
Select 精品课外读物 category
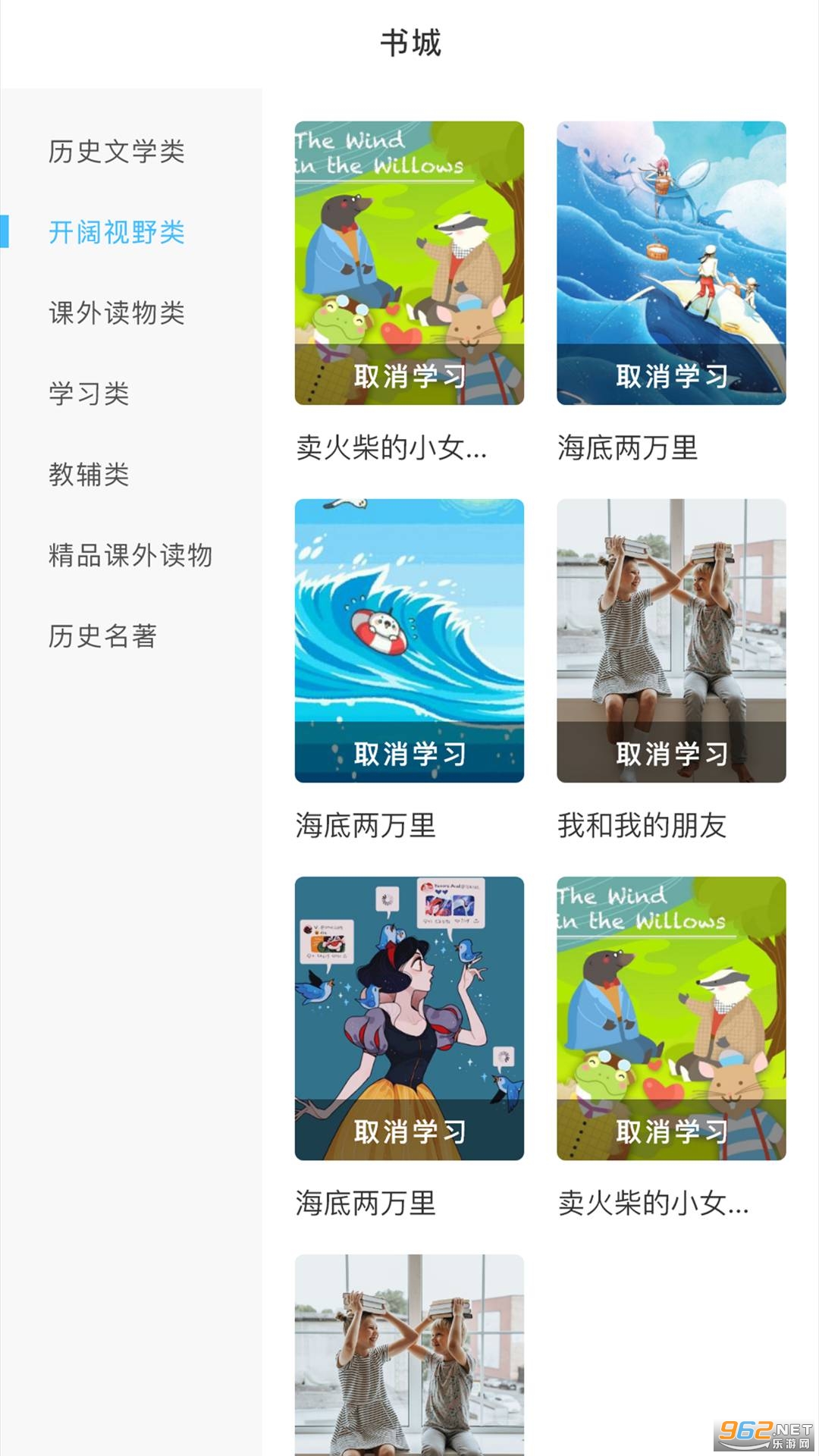[x=130, y=555]
